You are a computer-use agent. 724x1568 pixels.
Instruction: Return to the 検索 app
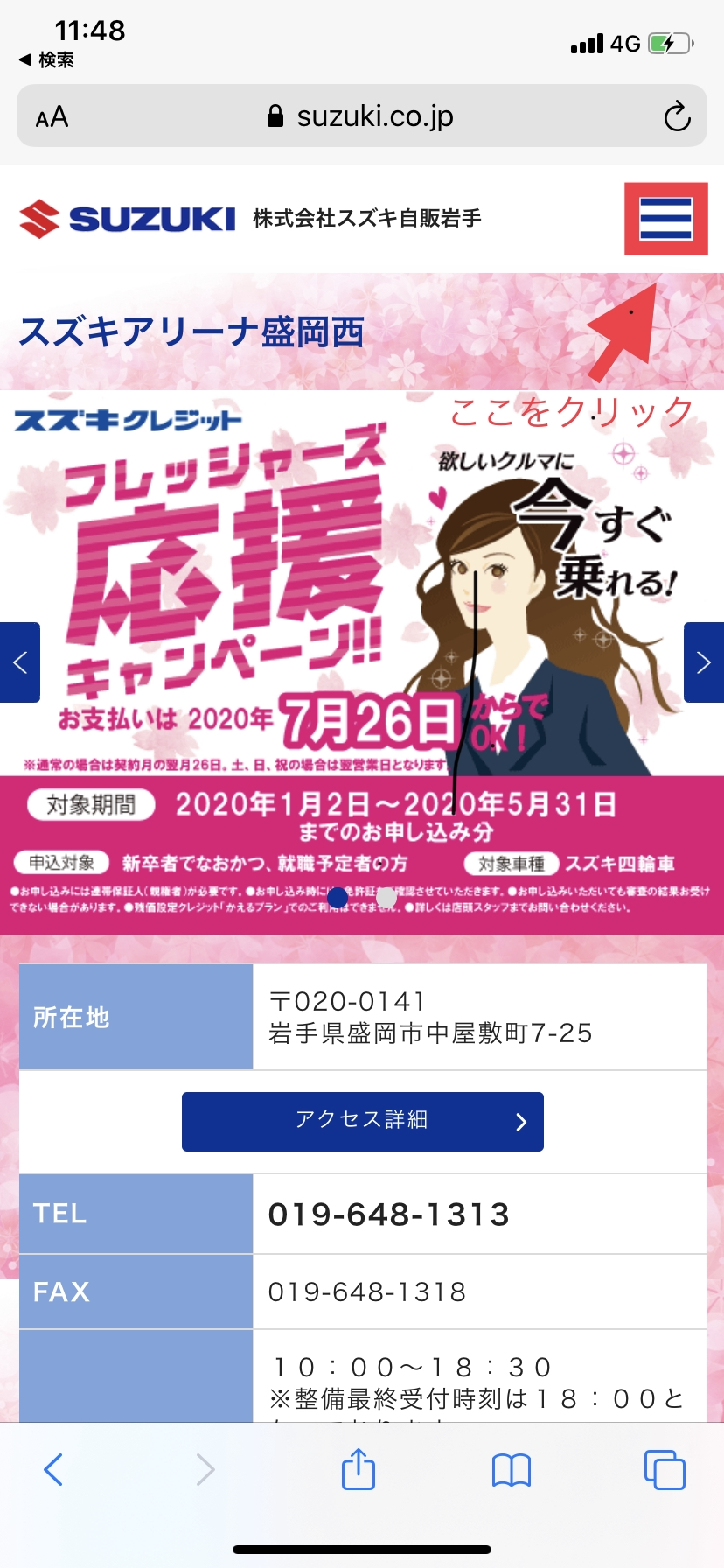(x=47, y=59)
